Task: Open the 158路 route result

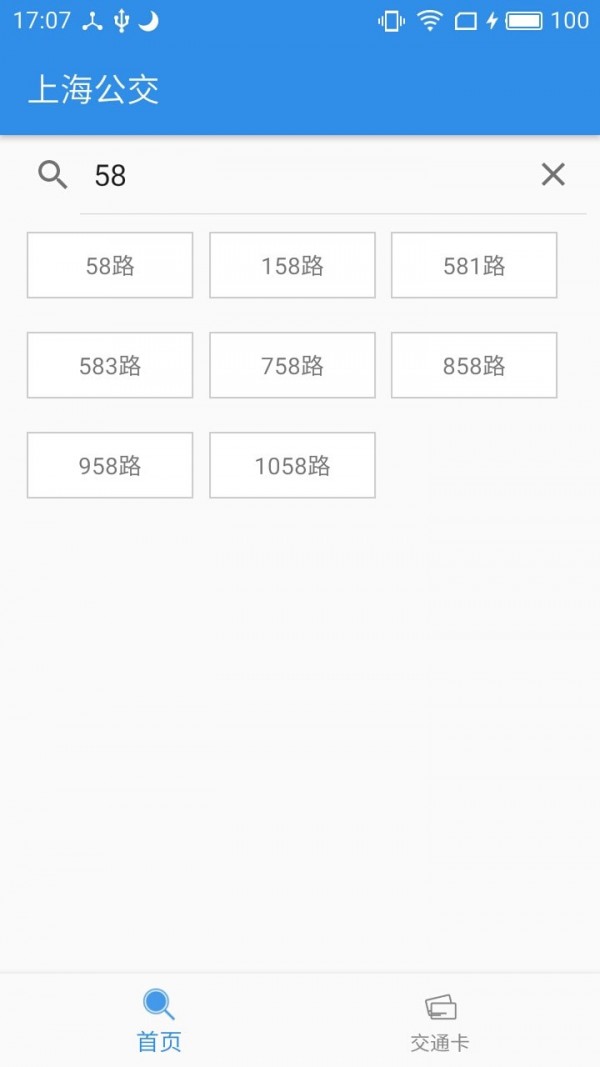Action: point(292,266)
